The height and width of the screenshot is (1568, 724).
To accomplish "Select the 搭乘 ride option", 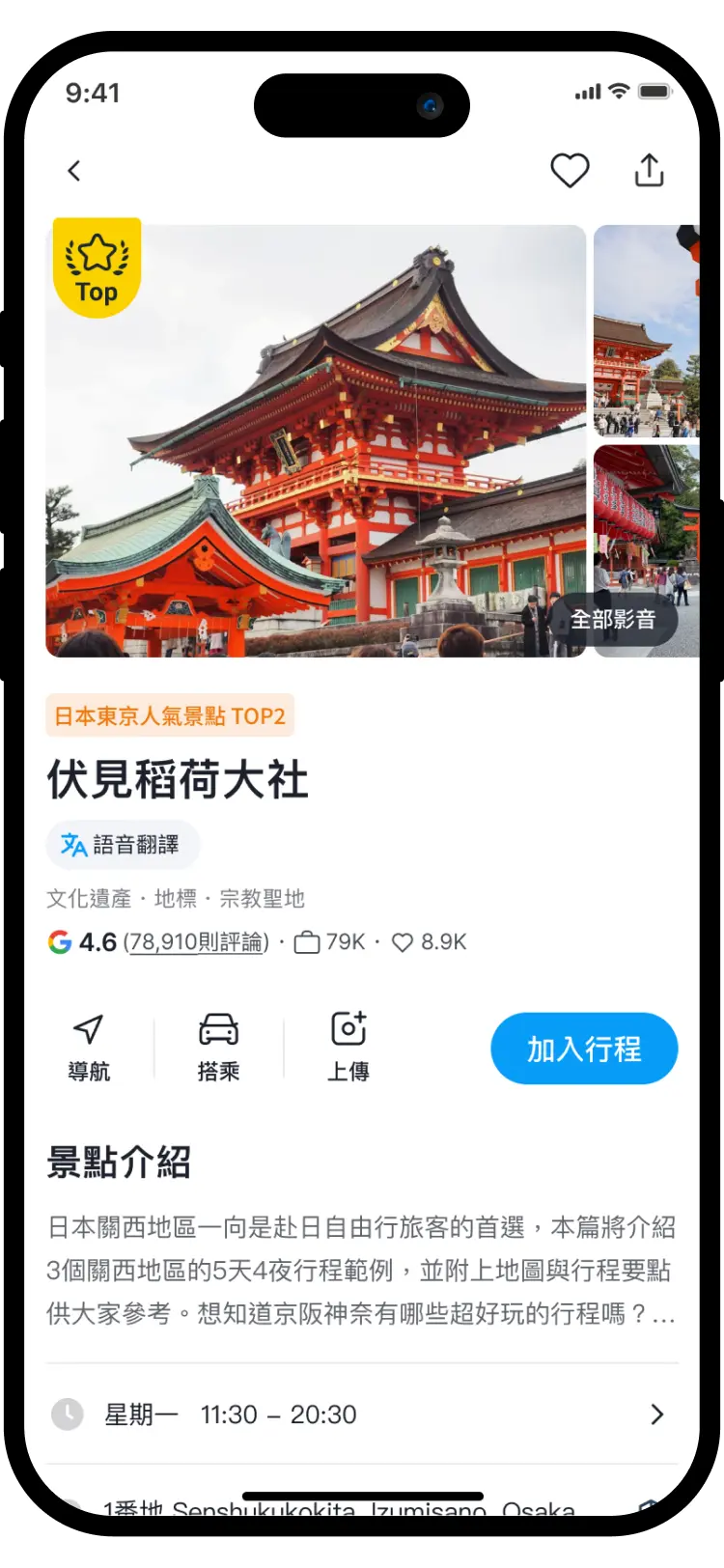I will tap(218, 1048).
